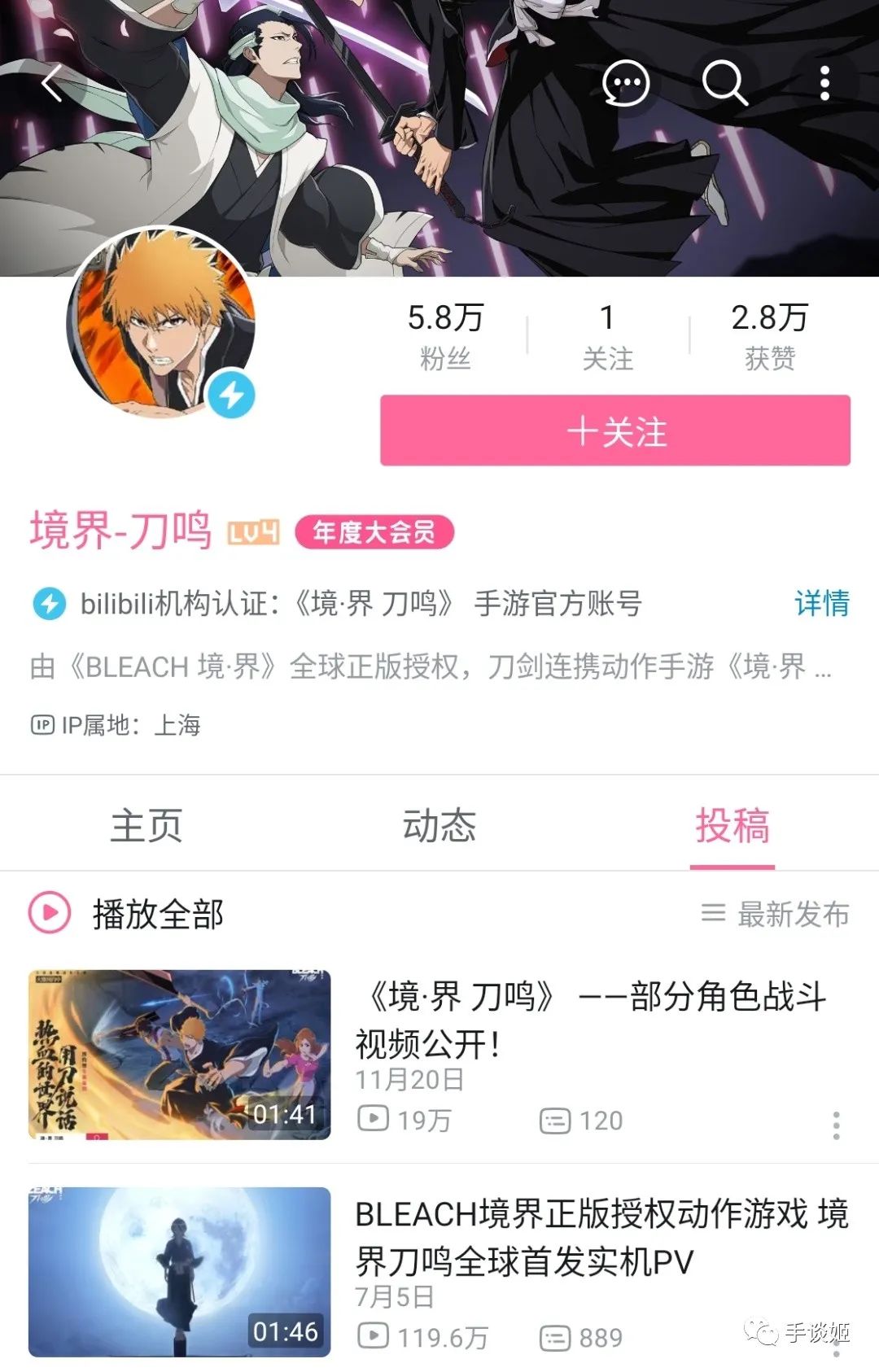This screenshot has width=879, height=1372.
Task: Open search on this profile
Action: (724, 83)
